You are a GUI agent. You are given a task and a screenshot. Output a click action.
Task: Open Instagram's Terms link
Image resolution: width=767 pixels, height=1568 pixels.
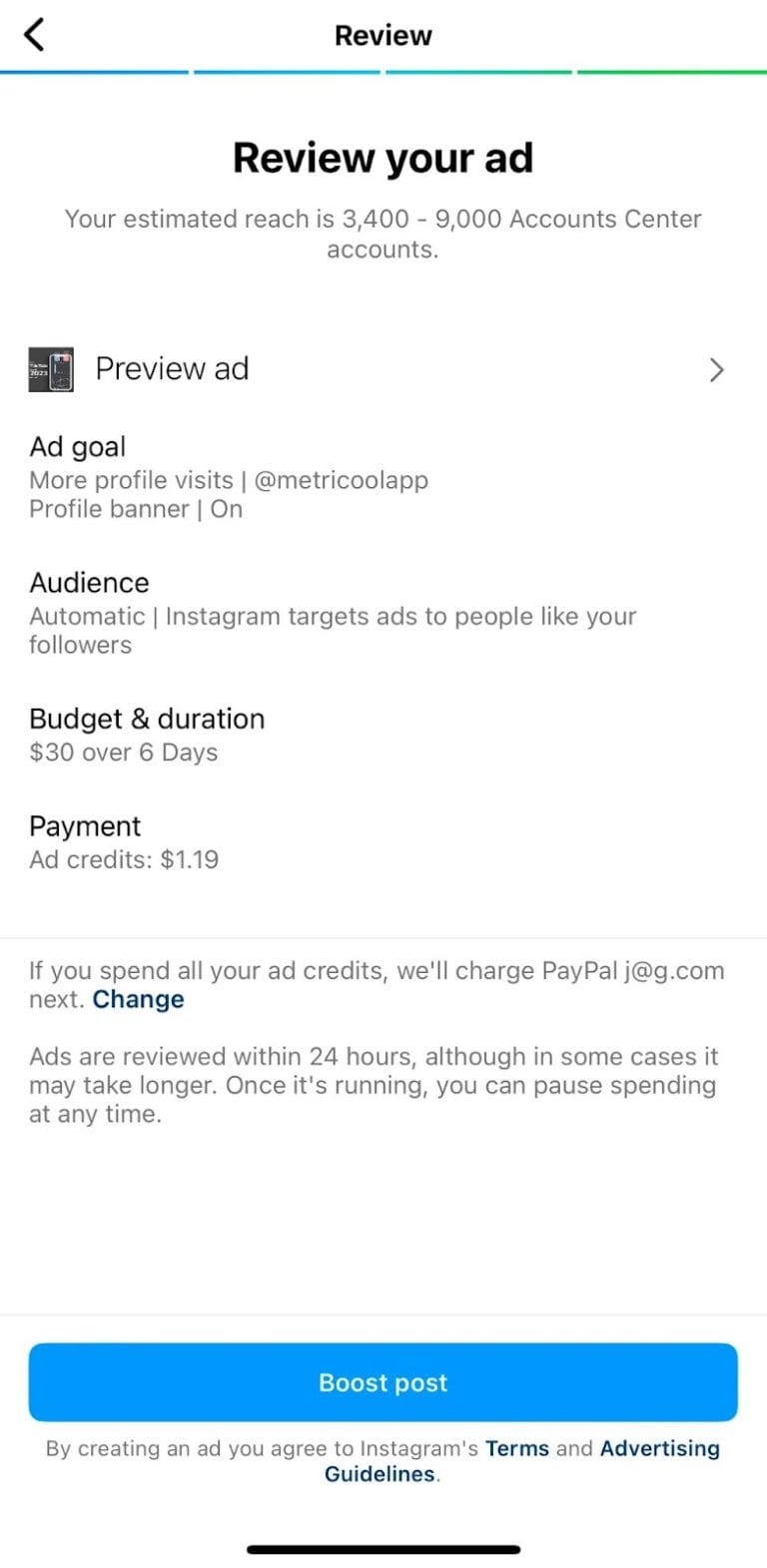pos(517,1448)
